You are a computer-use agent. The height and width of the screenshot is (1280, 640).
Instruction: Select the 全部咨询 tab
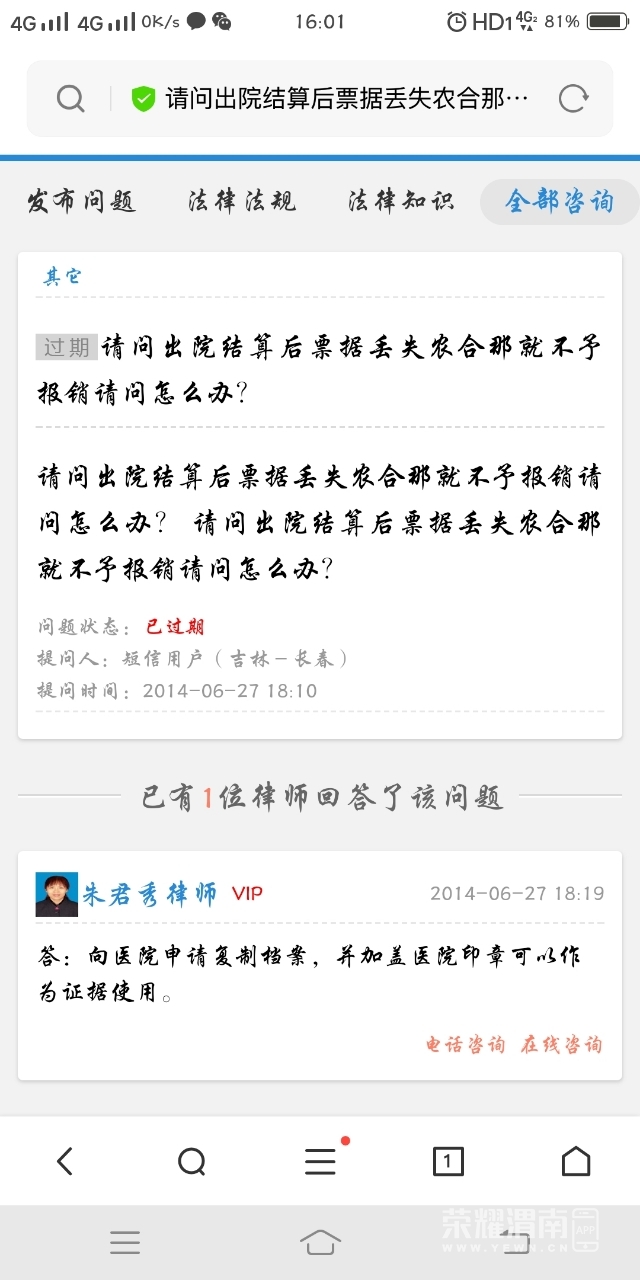pos(559,201)
